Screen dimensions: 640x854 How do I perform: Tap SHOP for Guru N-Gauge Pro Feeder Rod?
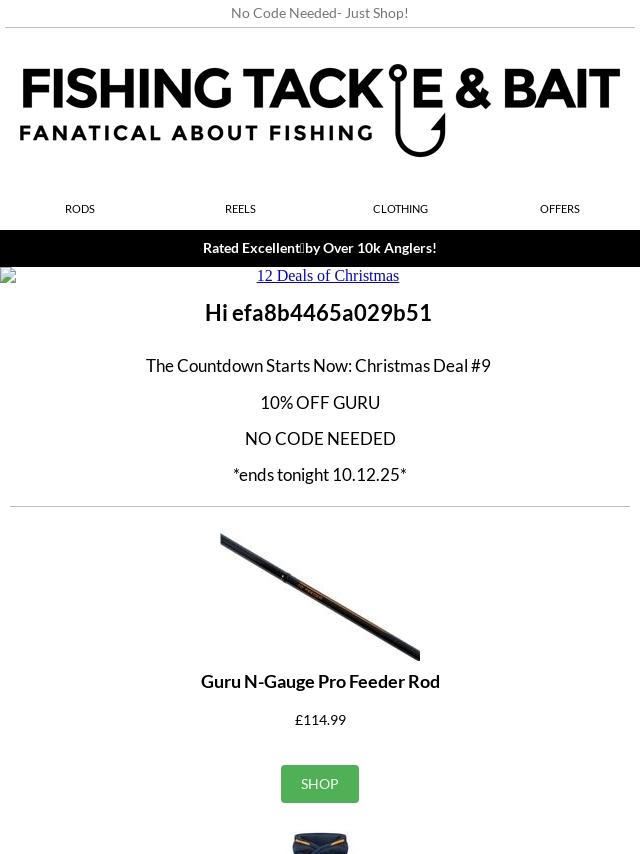tap(320, 784)
